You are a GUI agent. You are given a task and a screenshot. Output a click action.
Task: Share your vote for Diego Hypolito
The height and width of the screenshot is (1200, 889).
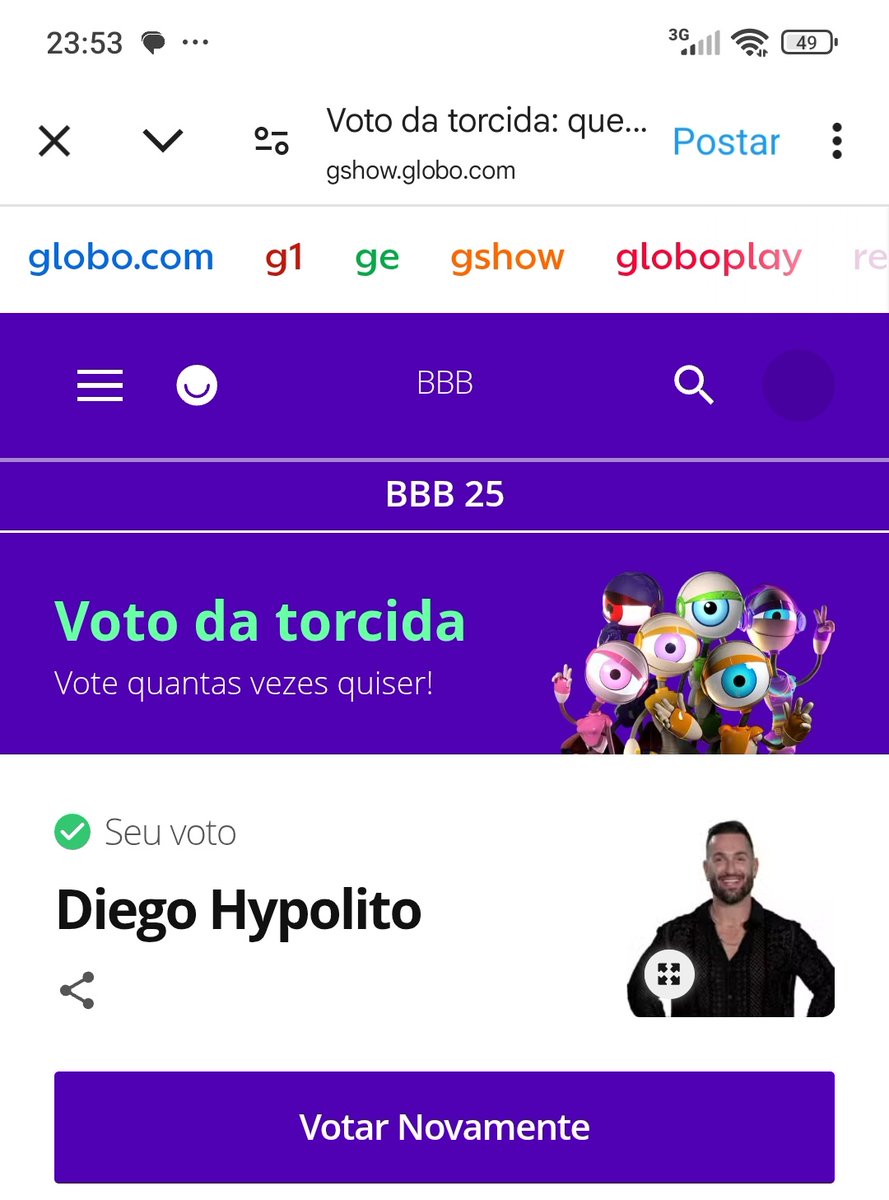click(77, 990)
